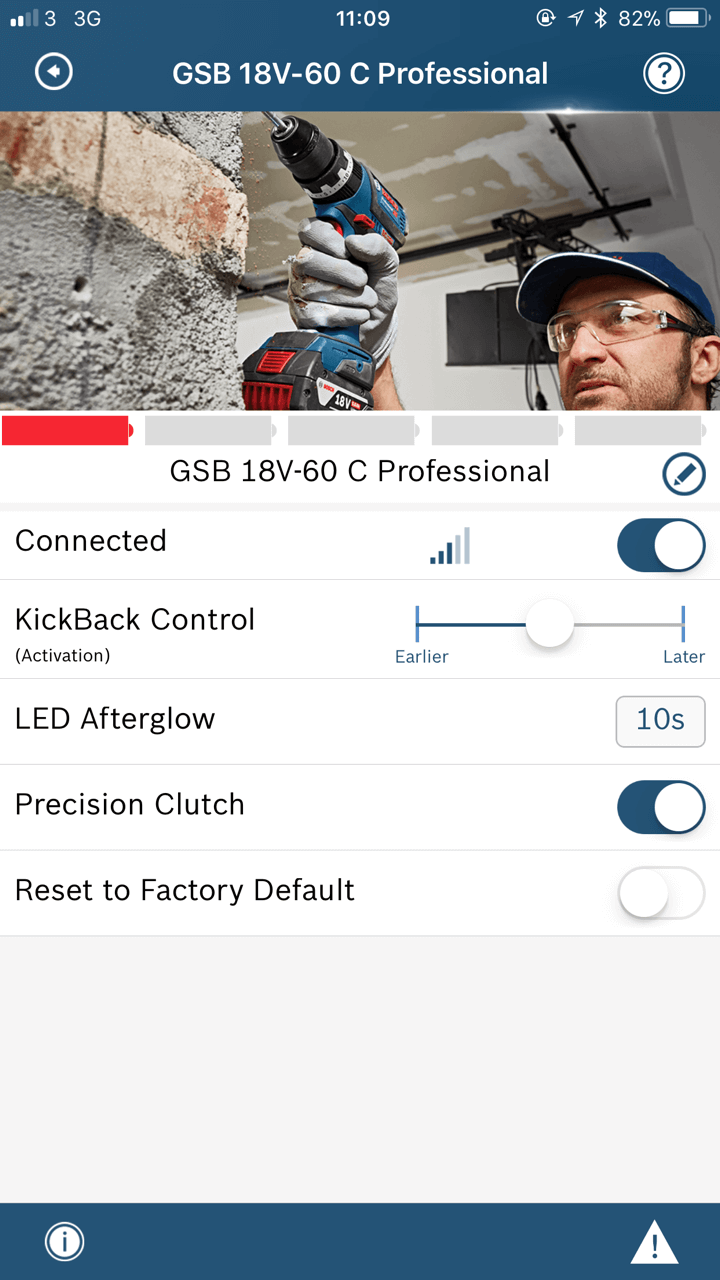Image resolution: width=720 pixels, height=1280 pixels.
Task: Change the LED Afterglow 10s value
Action: click(x=660, y=721)
